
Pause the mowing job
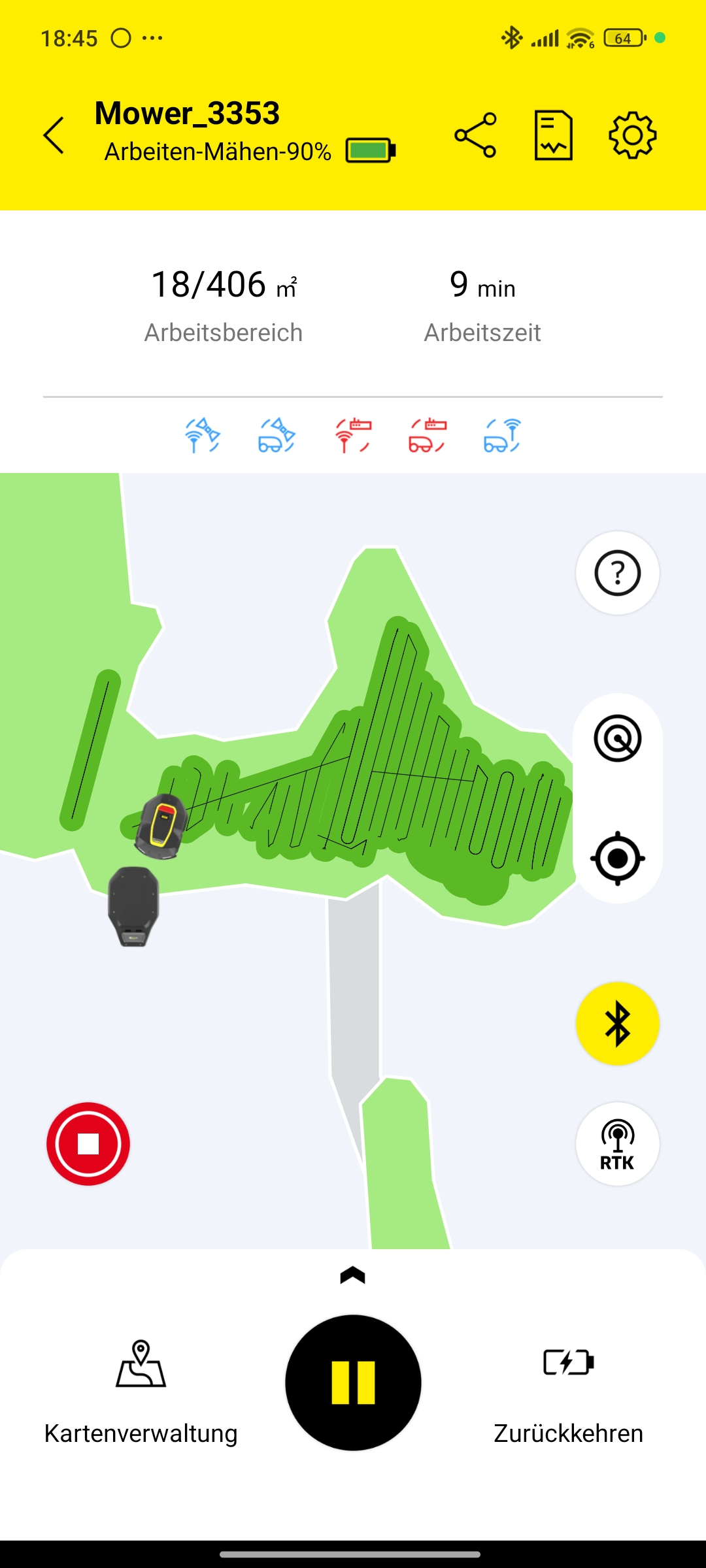353,1382
